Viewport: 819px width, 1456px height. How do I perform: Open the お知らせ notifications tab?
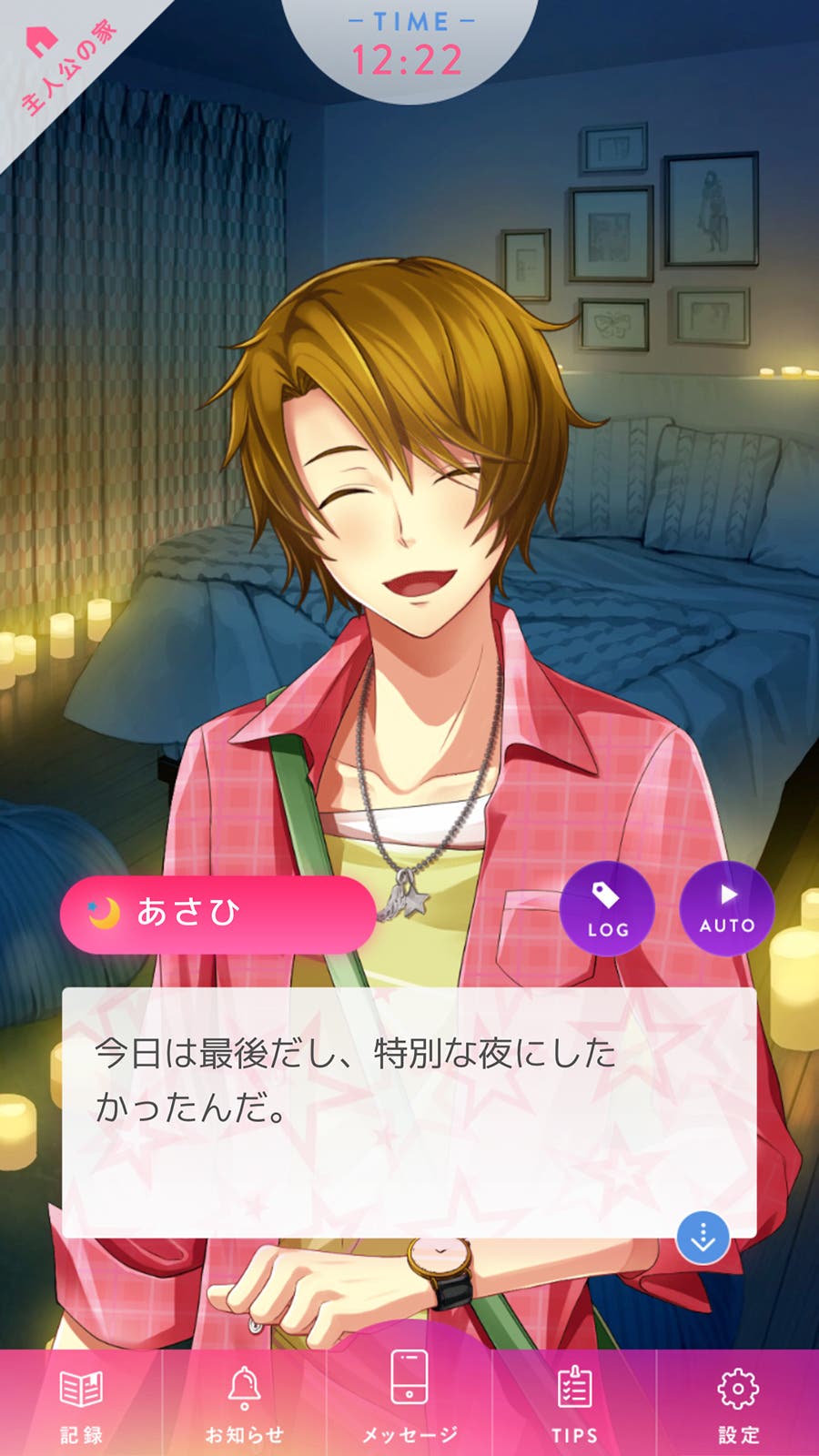click(244, 1403)
